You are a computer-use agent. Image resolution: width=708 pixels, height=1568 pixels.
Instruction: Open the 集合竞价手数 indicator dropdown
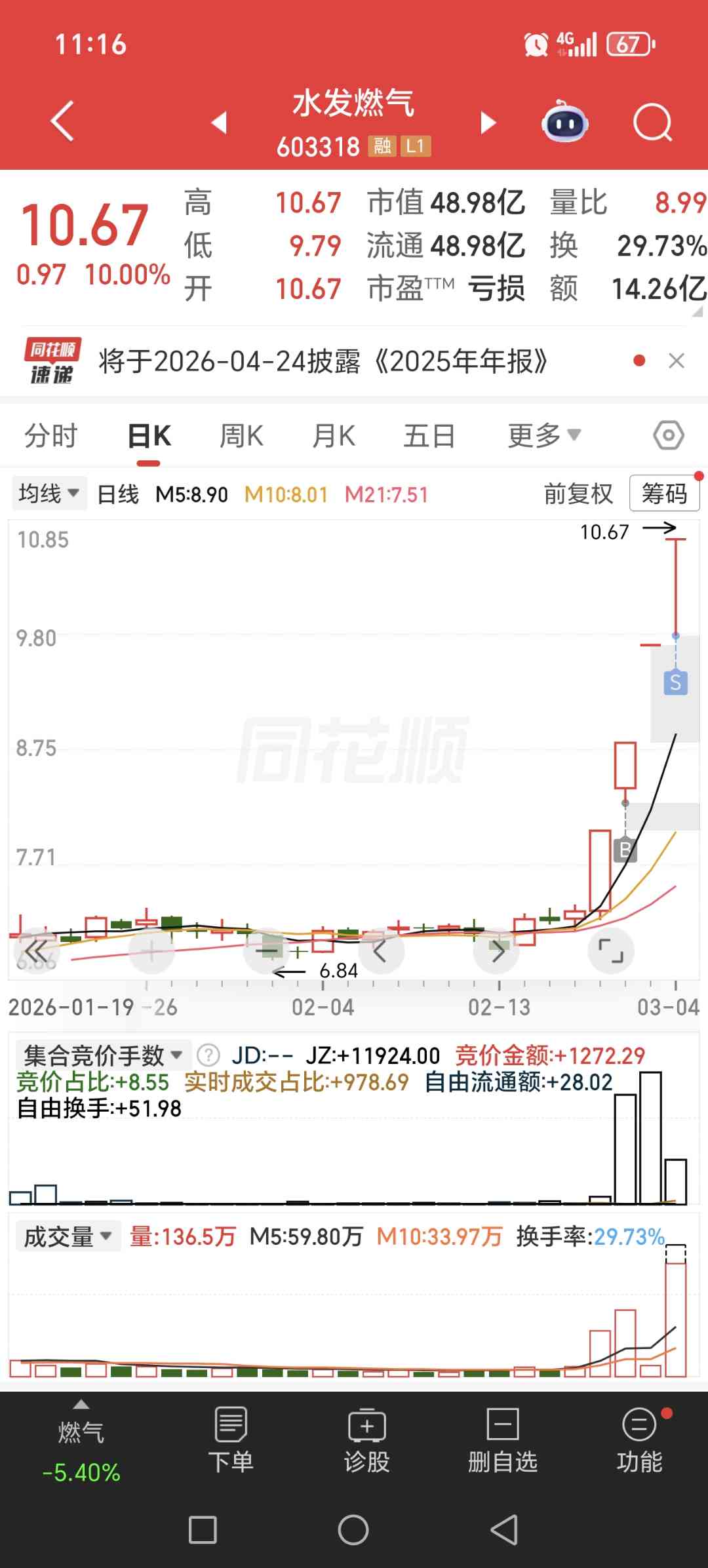pos(103,1056)
